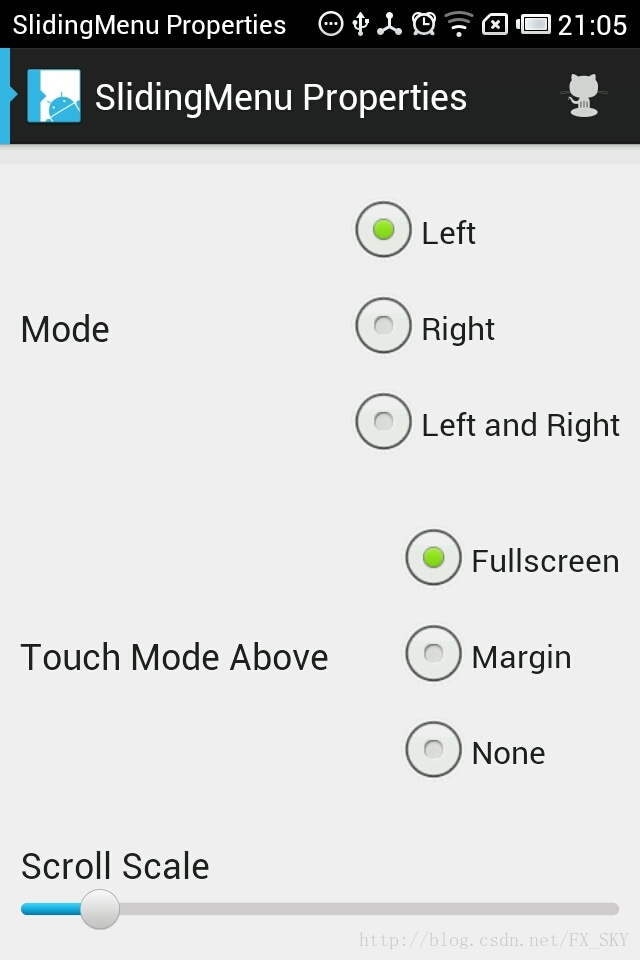Choose Left and Right mode

point(384,422)
